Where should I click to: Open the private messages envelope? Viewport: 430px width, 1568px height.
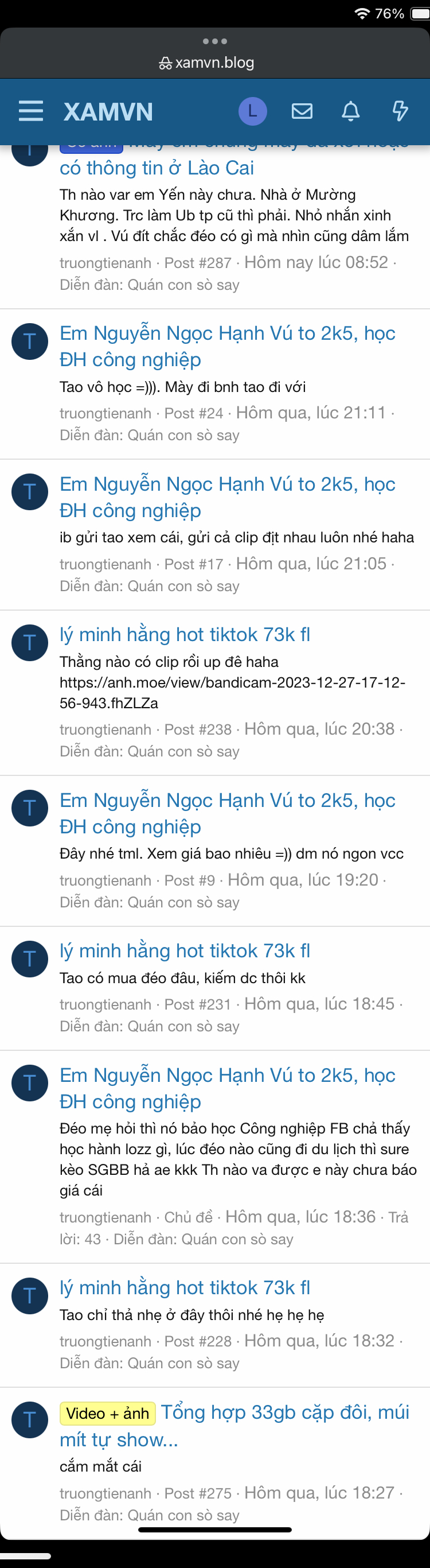302,111
